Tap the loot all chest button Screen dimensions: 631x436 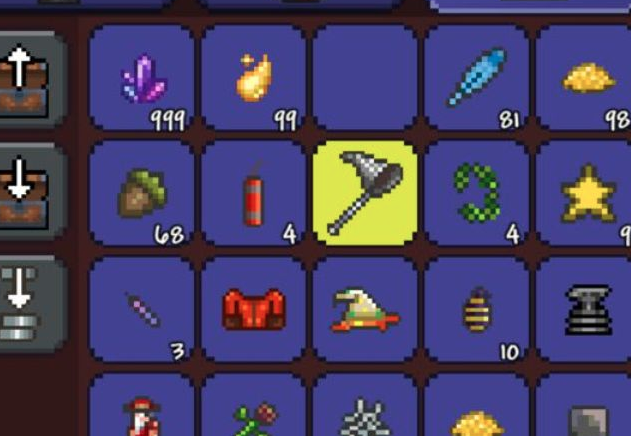click(x=32, y=80)
